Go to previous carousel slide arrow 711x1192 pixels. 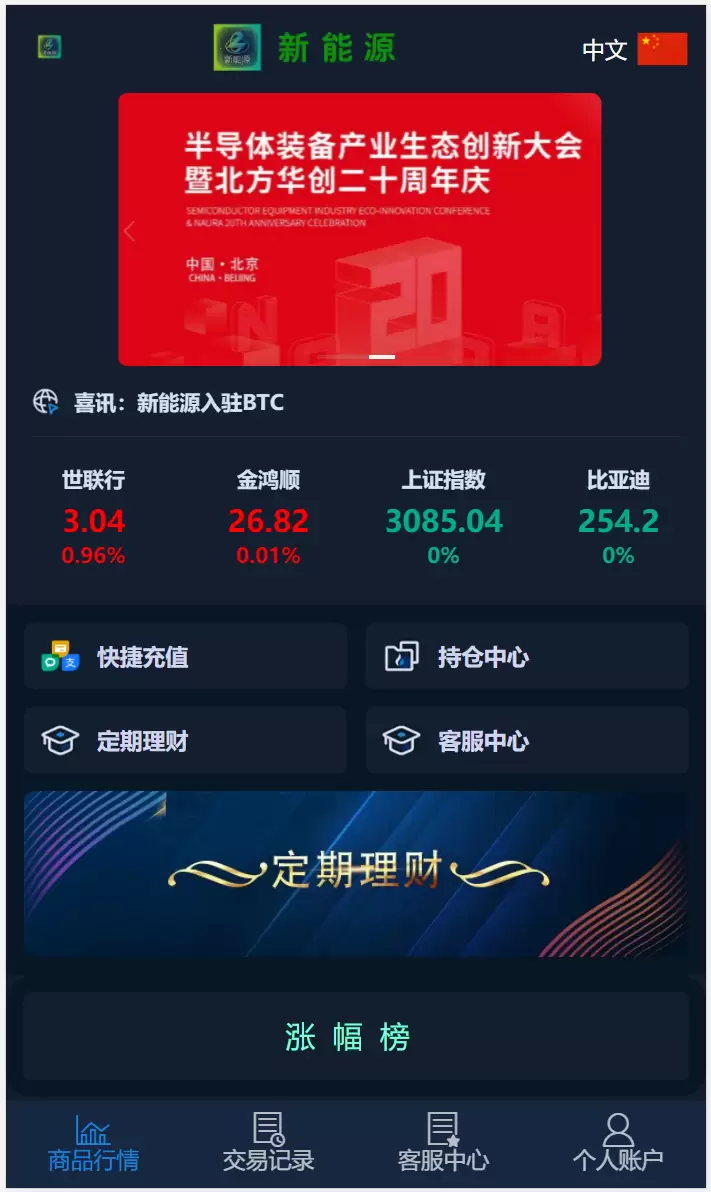[x=130, y=232]
